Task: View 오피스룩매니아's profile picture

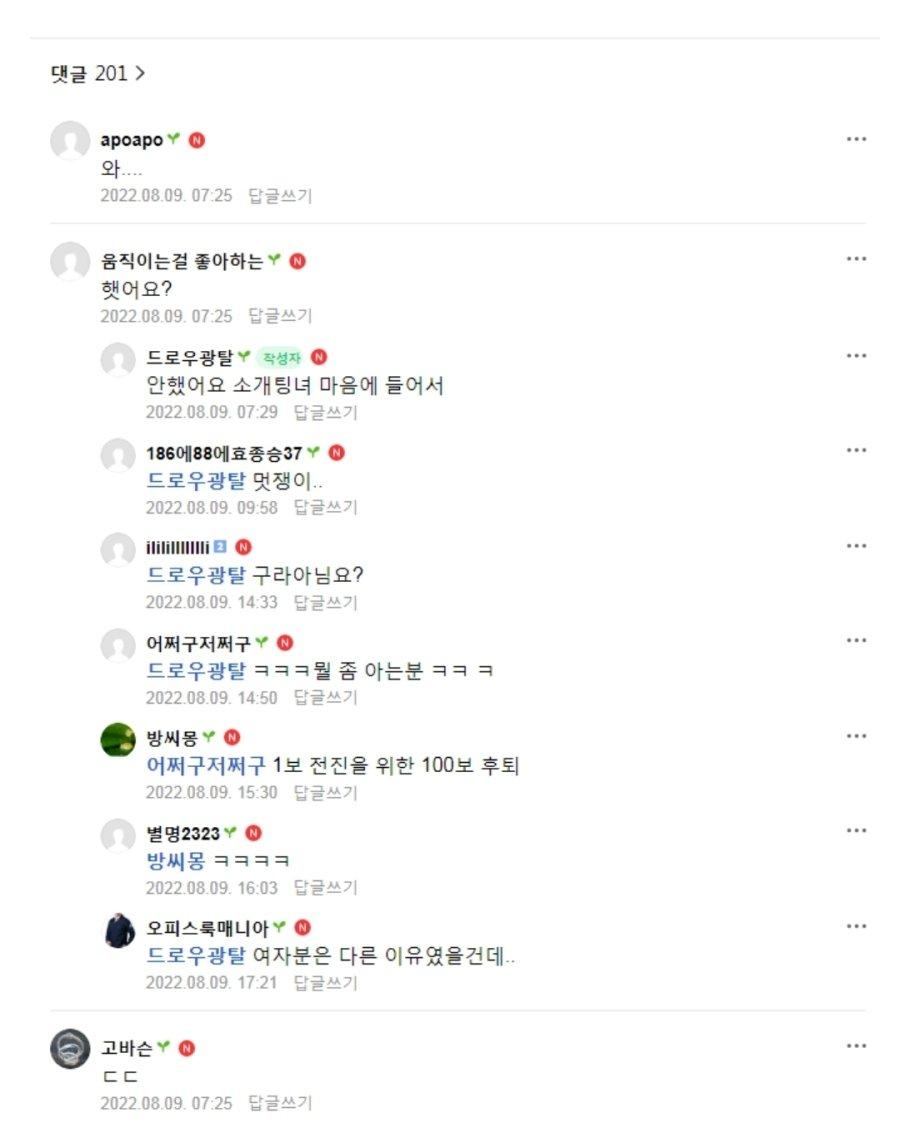Action: click(x=118, y=930)
